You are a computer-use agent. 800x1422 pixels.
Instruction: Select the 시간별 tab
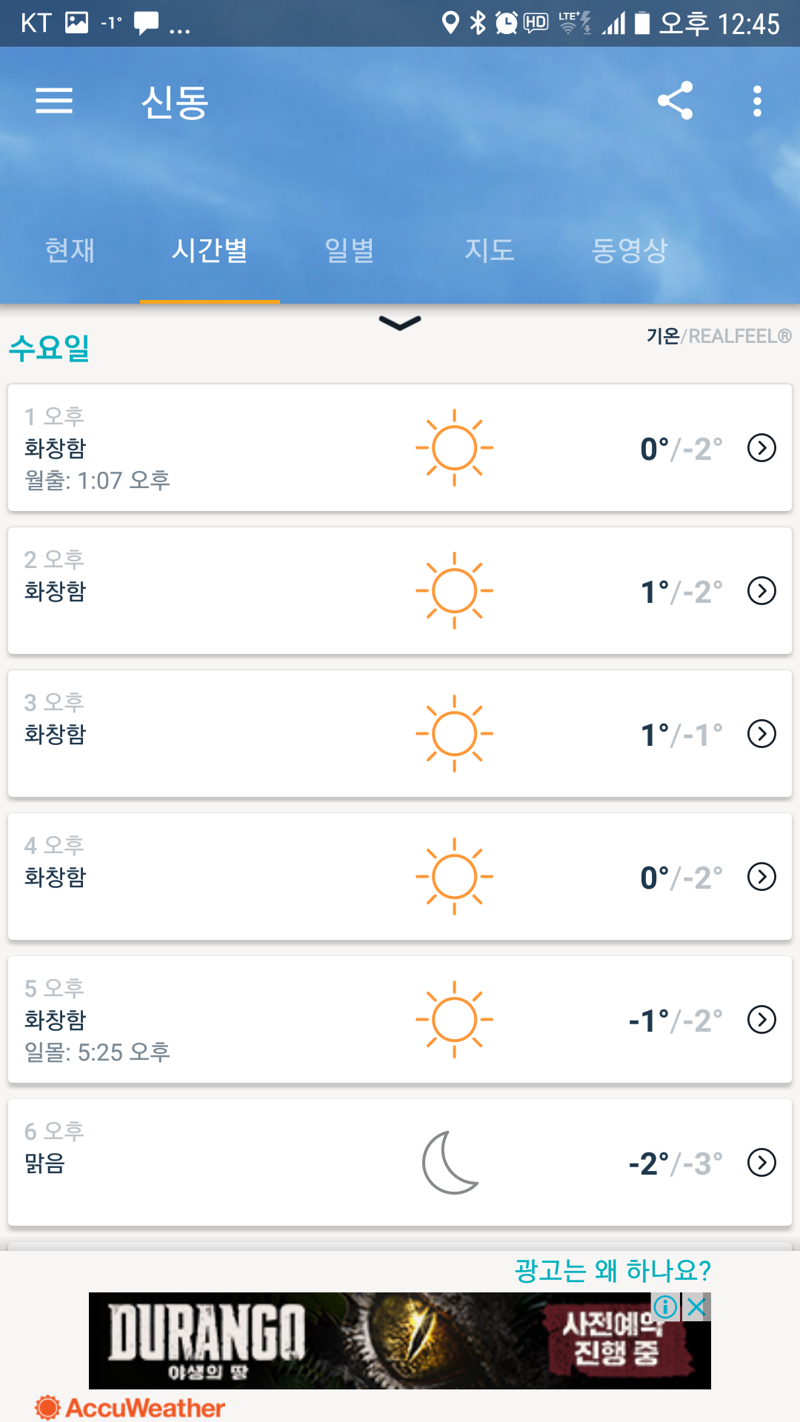[x=210, y=250]
